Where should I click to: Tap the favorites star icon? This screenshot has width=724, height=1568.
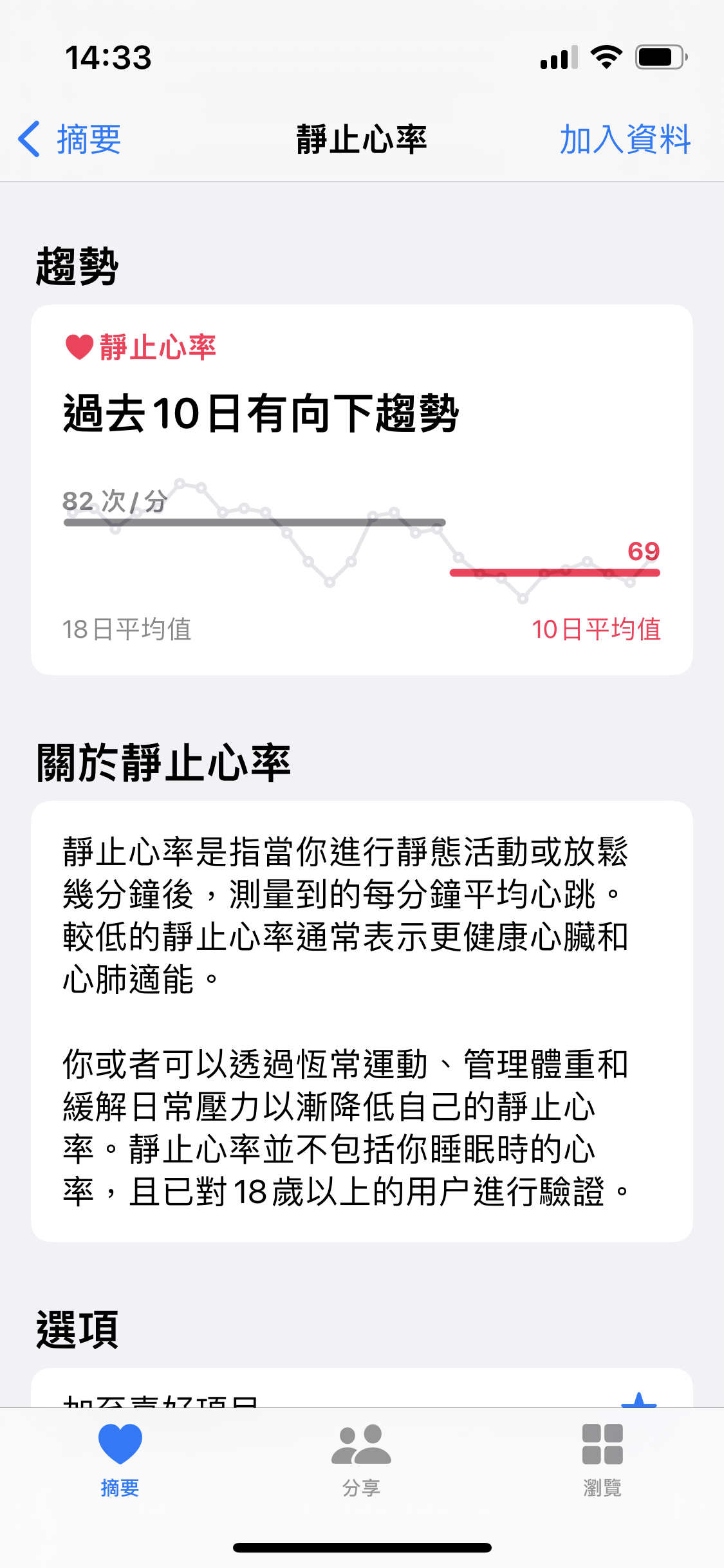(x=638, y=1399)
